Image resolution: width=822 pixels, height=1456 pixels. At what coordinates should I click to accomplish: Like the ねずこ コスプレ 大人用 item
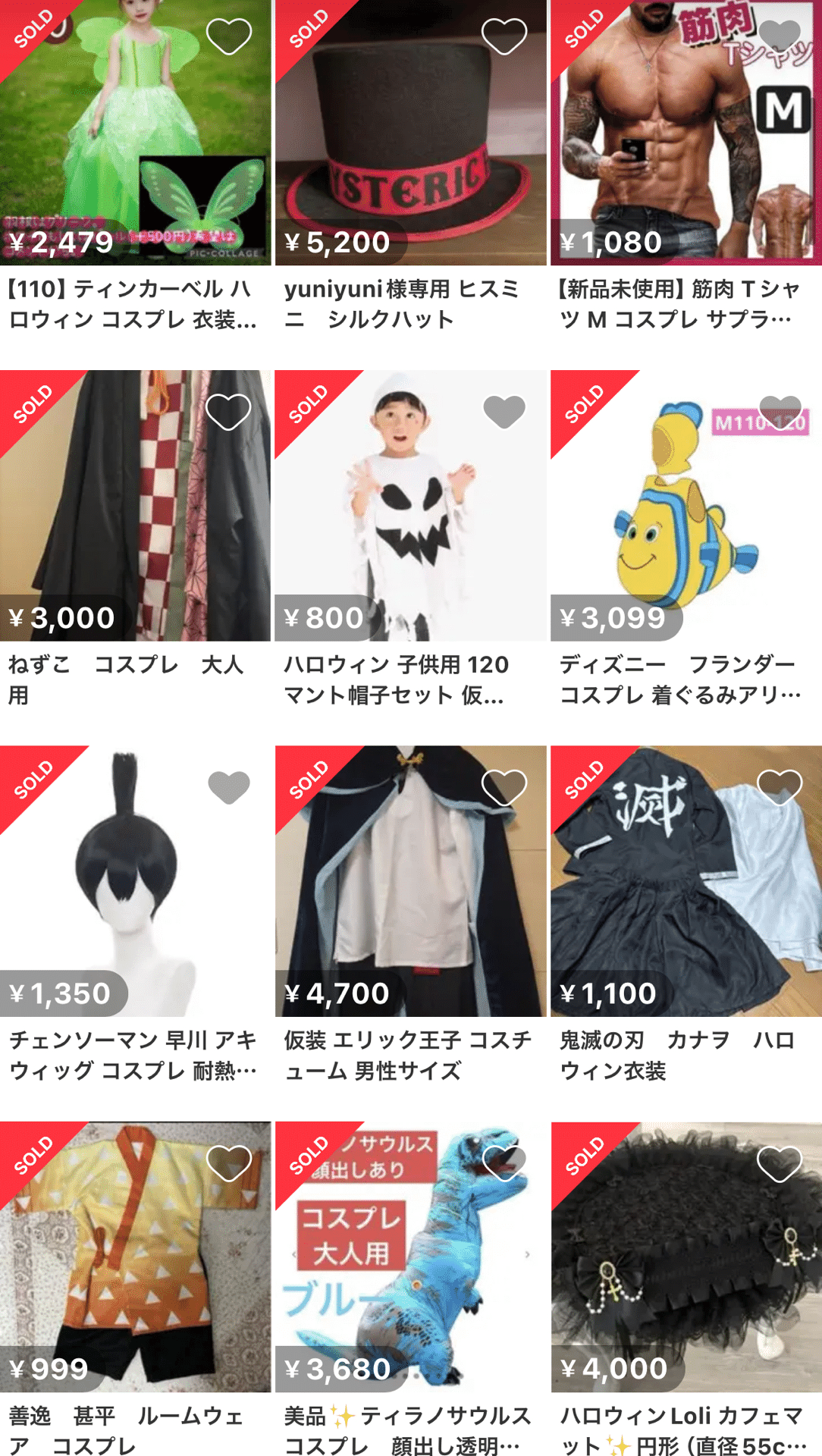[228, 412]
